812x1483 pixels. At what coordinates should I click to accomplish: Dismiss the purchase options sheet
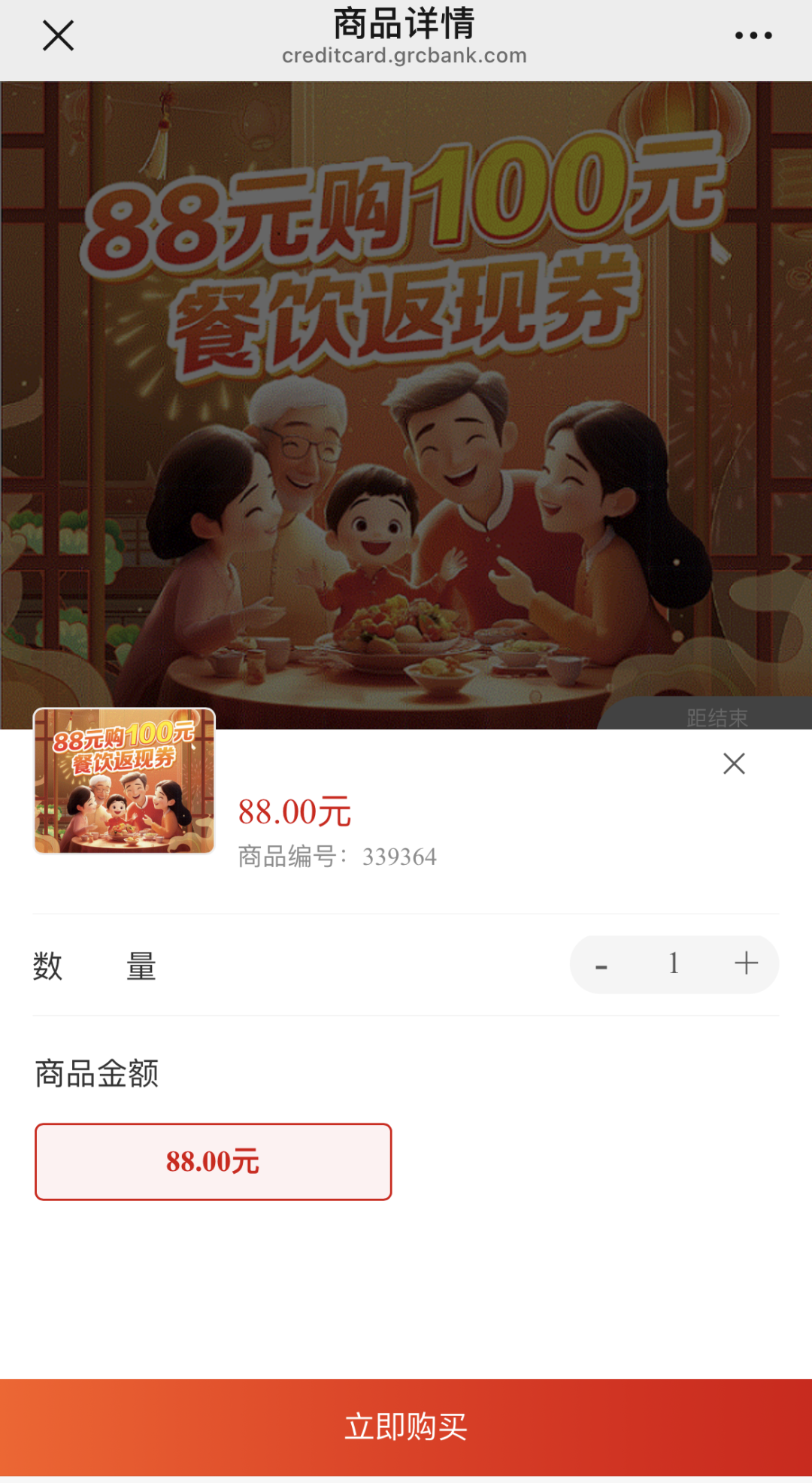[734, 763]
